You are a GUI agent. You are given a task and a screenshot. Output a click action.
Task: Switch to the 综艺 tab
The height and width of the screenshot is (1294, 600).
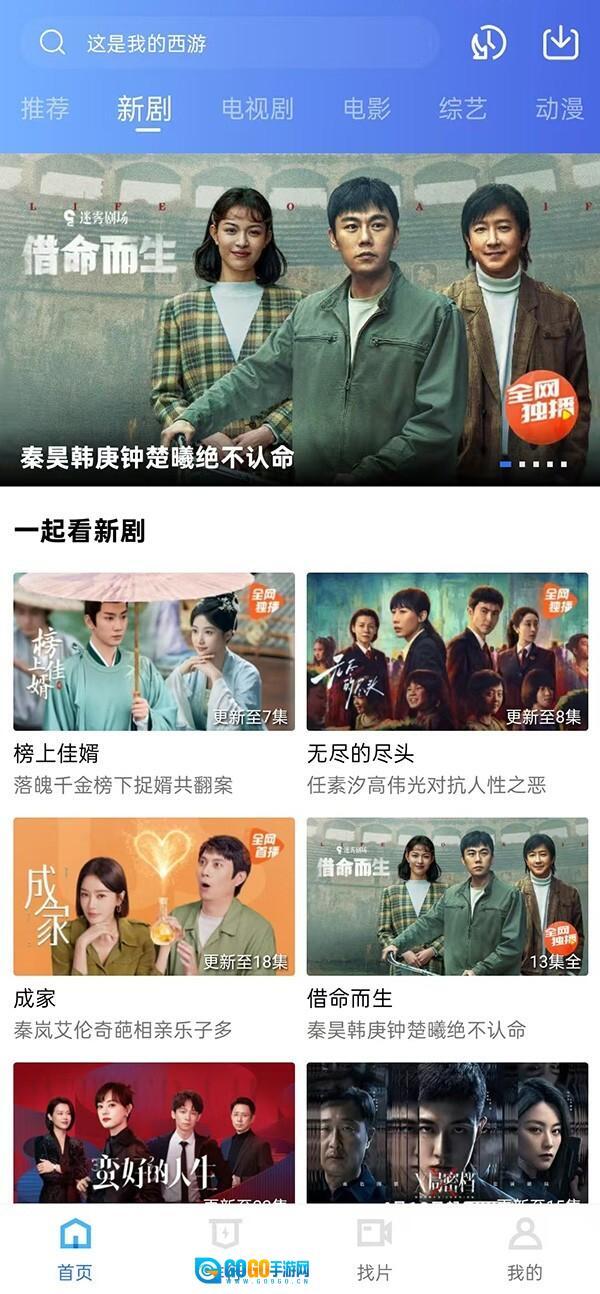coord(462,109)
